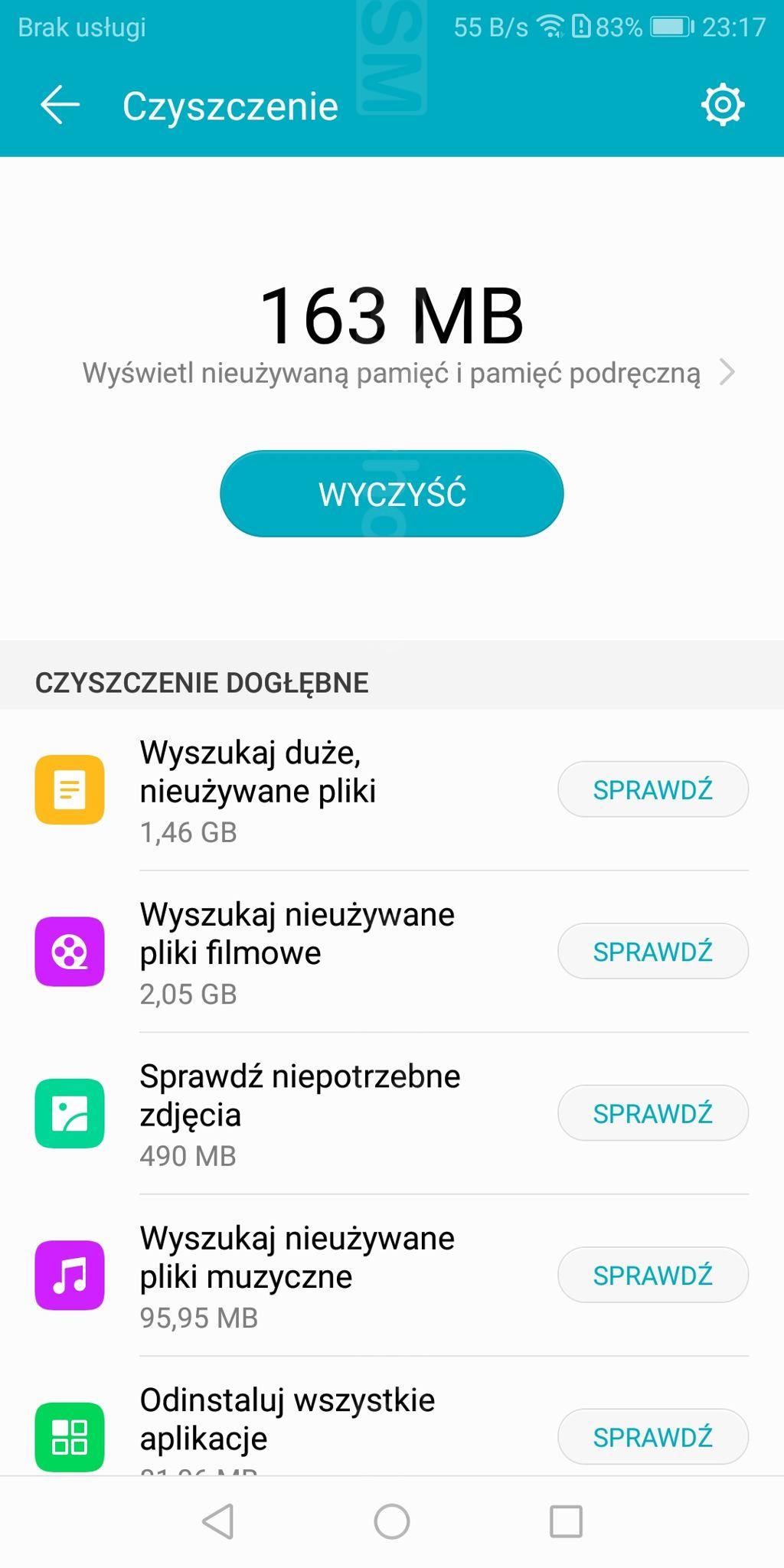Tap SPRAWDŹ for Odinstaluj wszystkie aplikacje
Screen dimensions: 784x1568
point(652,1437)
